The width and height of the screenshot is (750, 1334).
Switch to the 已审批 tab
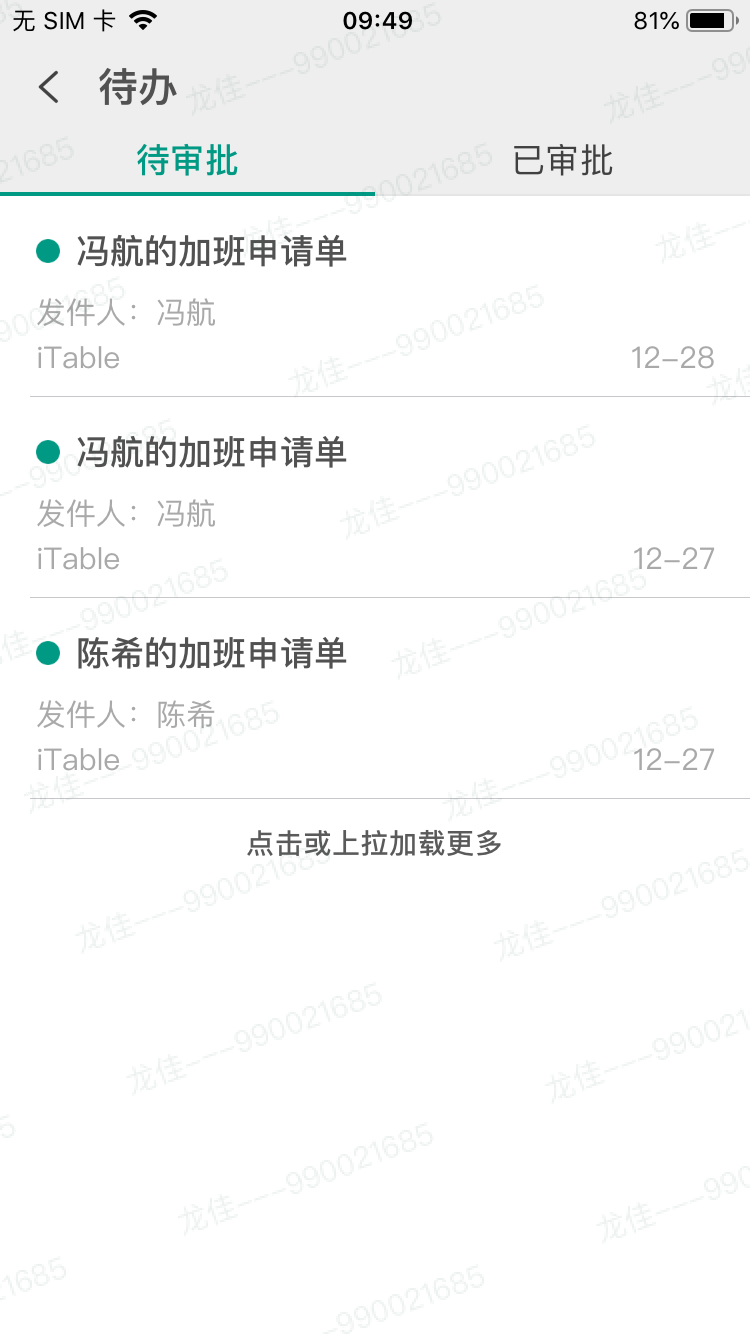point(562,161)
